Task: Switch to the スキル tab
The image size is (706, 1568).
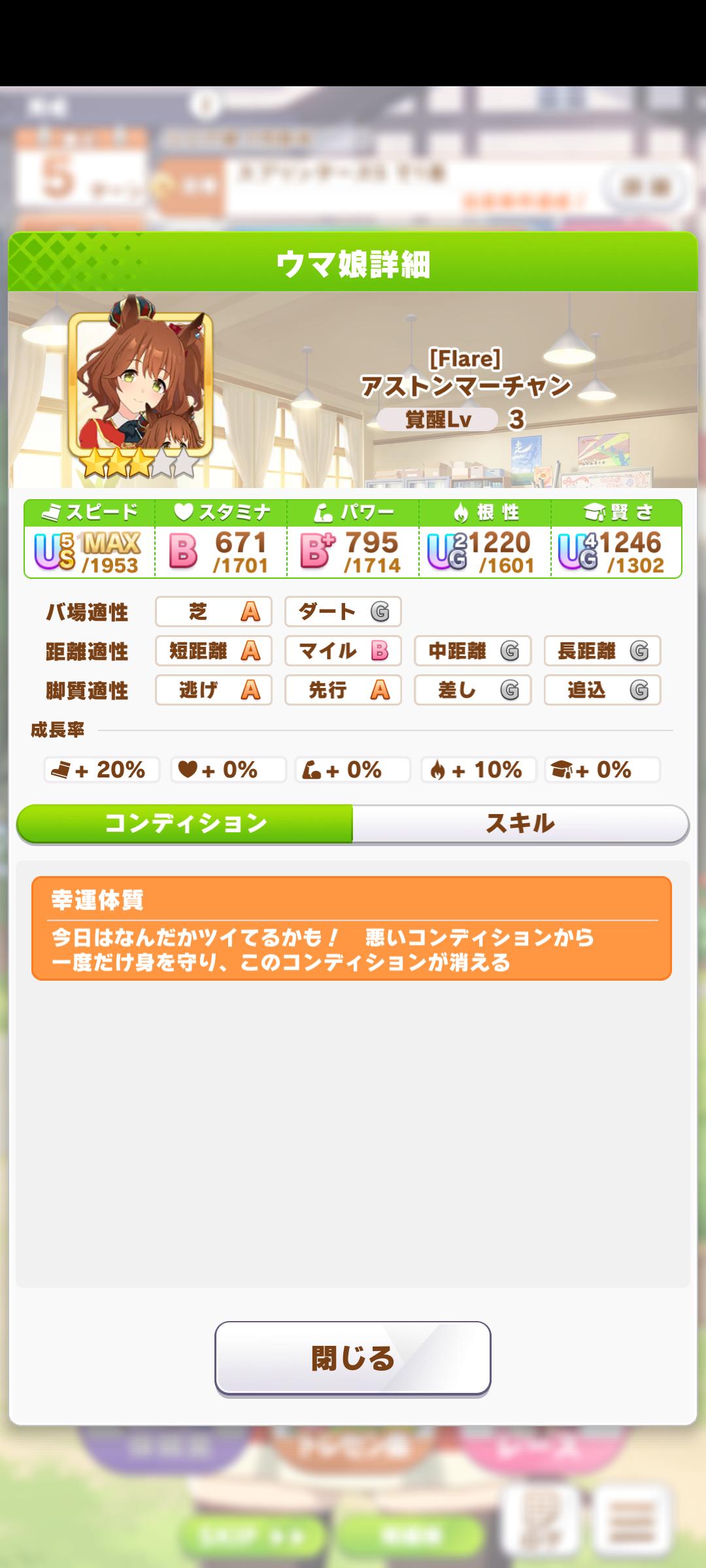Action: 520,823
